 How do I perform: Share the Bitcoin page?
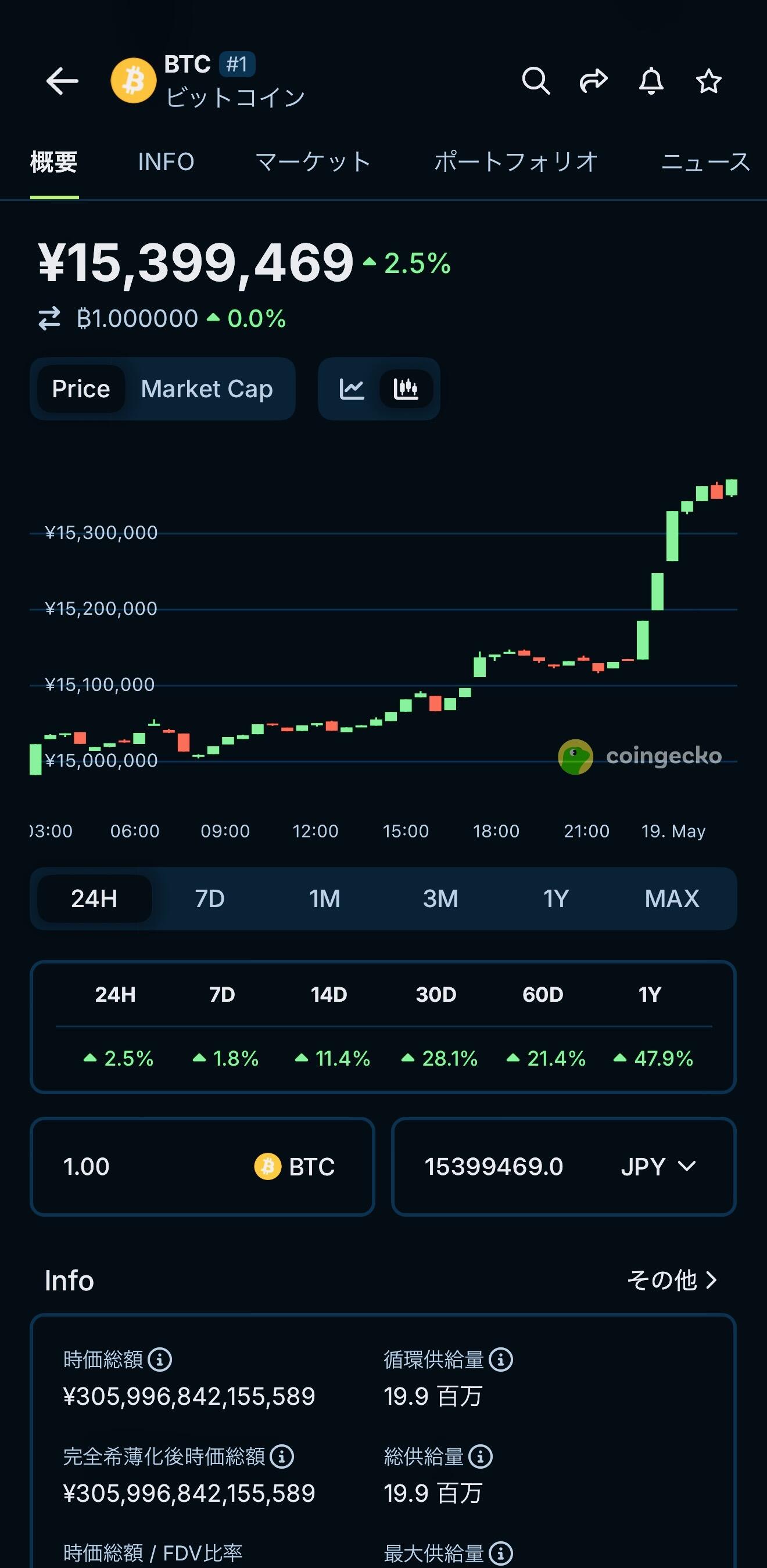(x=593, y=81)
